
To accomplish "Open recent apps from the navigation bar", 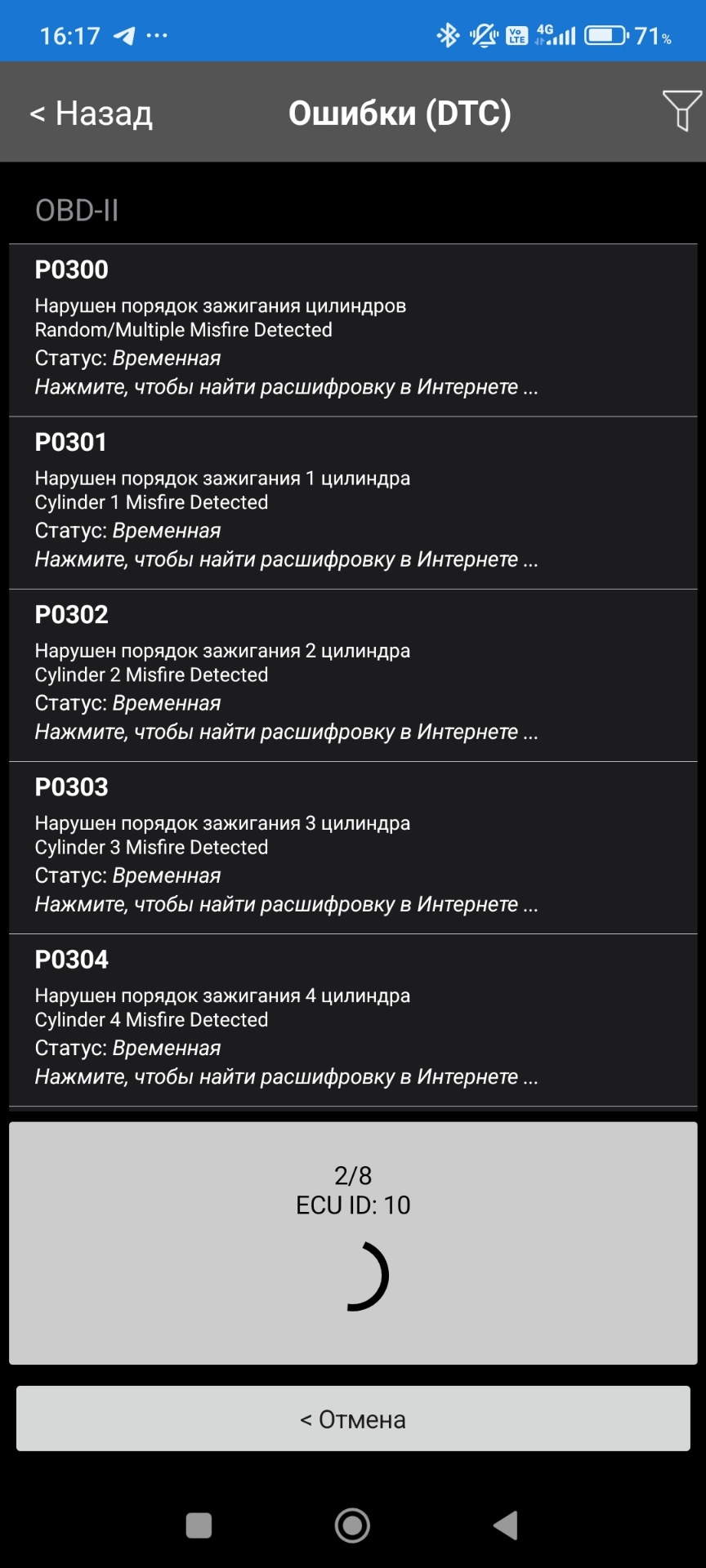I will pyautogui.click(x=199, y=1525).
